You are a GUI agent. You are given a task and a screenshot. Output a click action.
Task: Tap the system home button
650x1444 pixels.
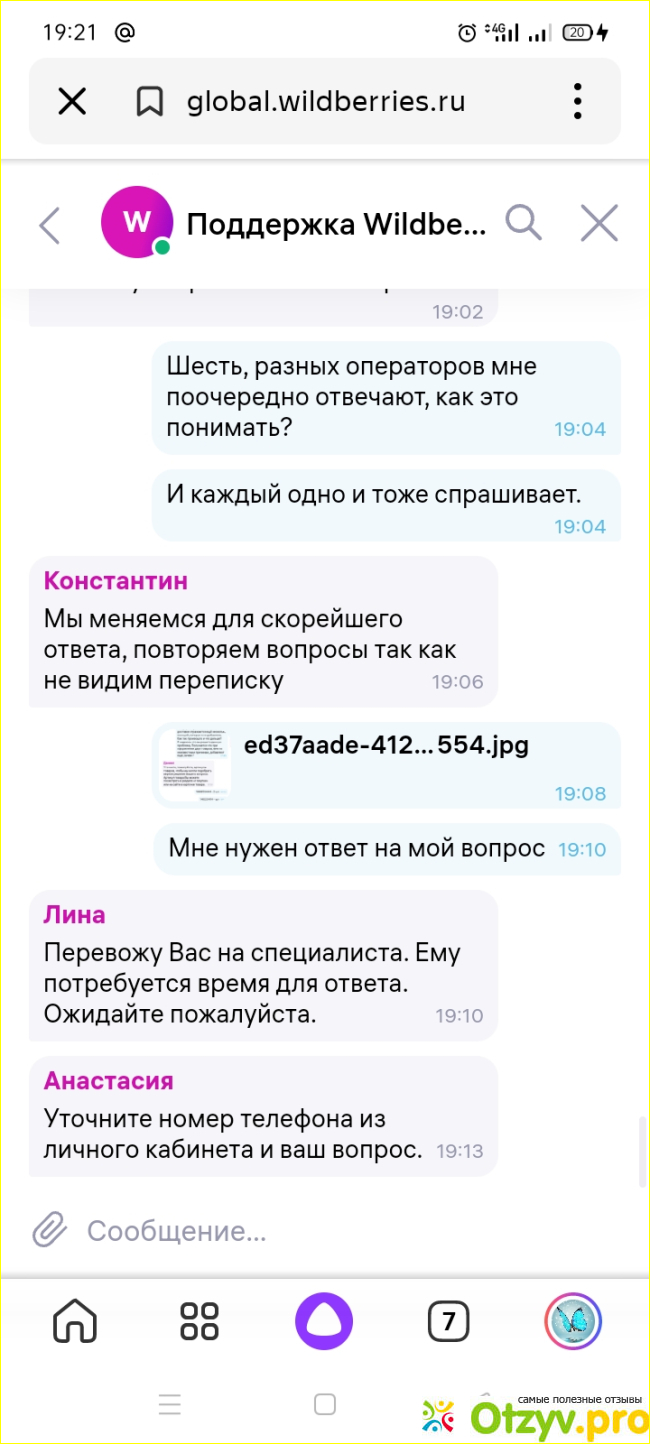click(x=325, y=1405)
